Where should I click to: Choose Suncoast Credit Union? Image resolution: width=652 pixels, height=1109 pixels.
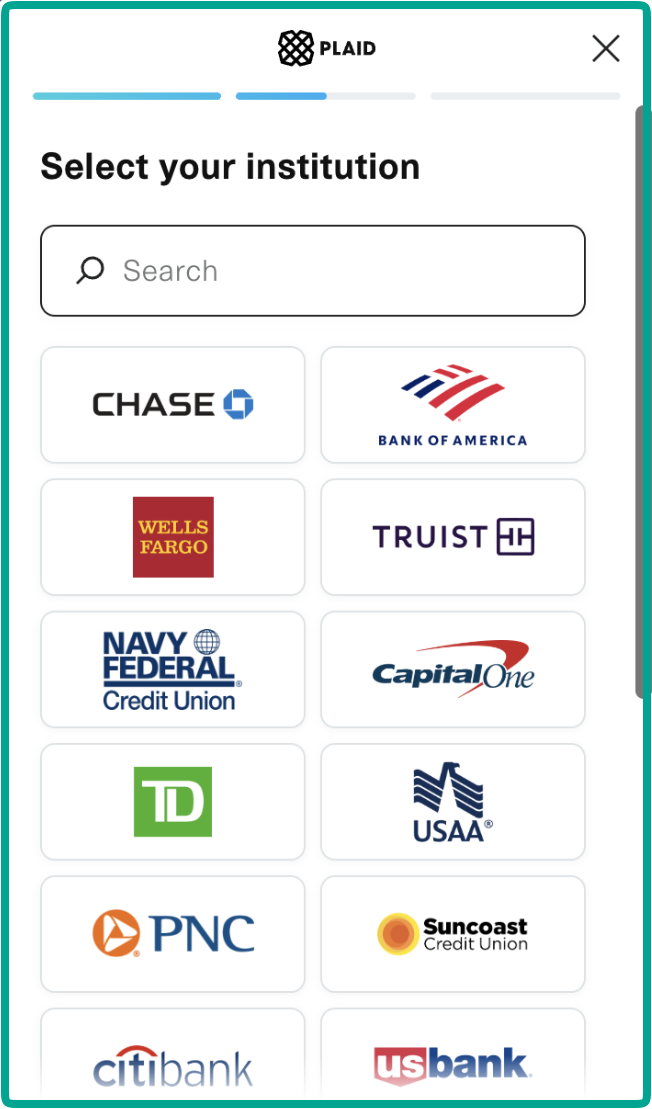click(x=453, y=934)
